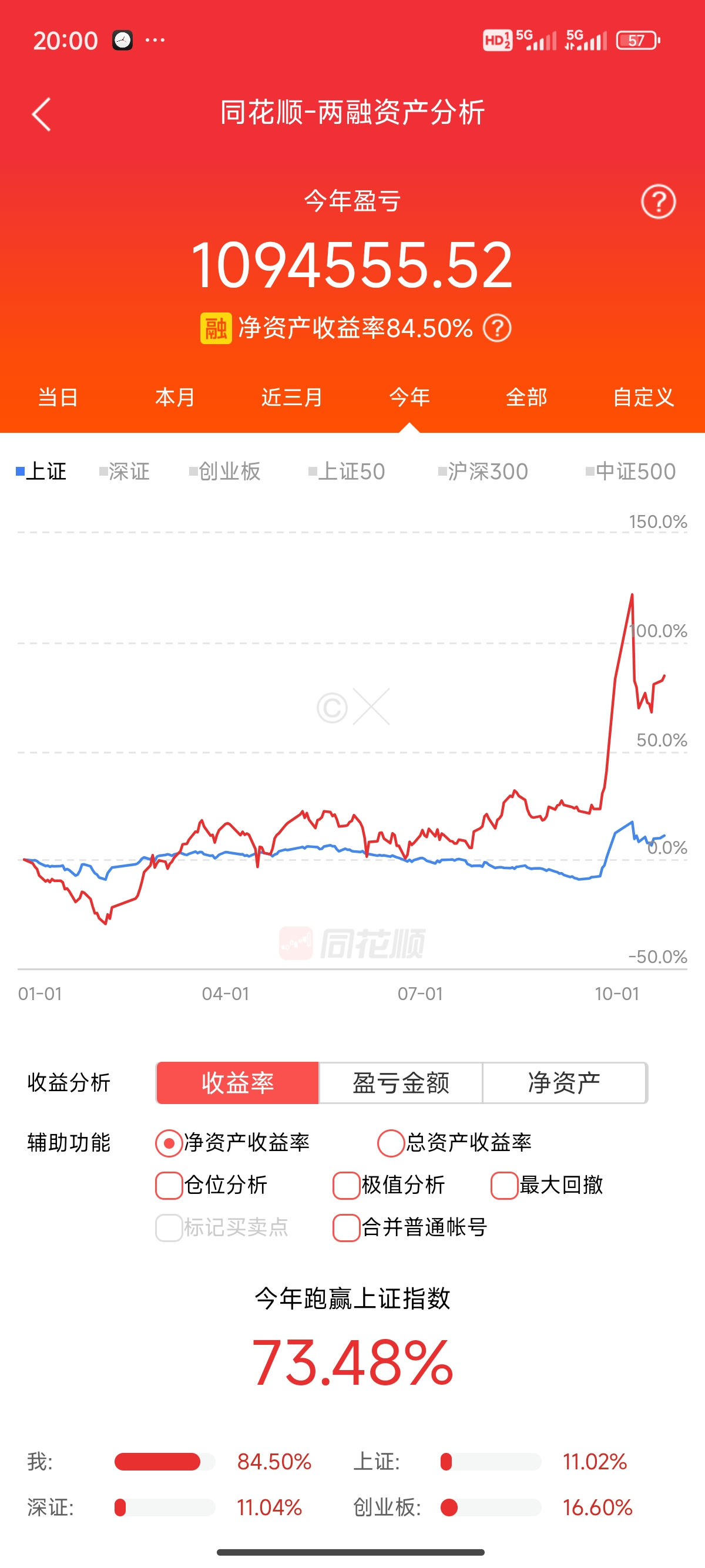705x1568 pixels.
Task: Compare against the 创业板 index
Action: (x=224, y=471)
